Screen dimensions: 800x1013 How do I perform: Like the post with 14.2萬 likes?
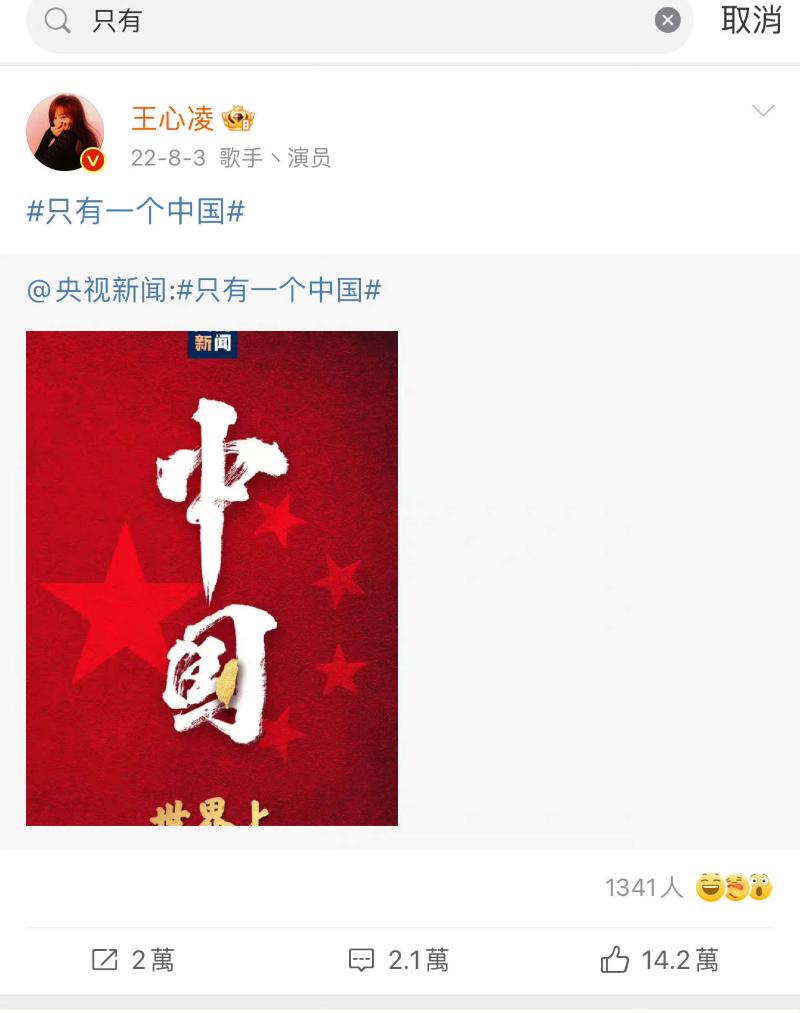(659, 961)
